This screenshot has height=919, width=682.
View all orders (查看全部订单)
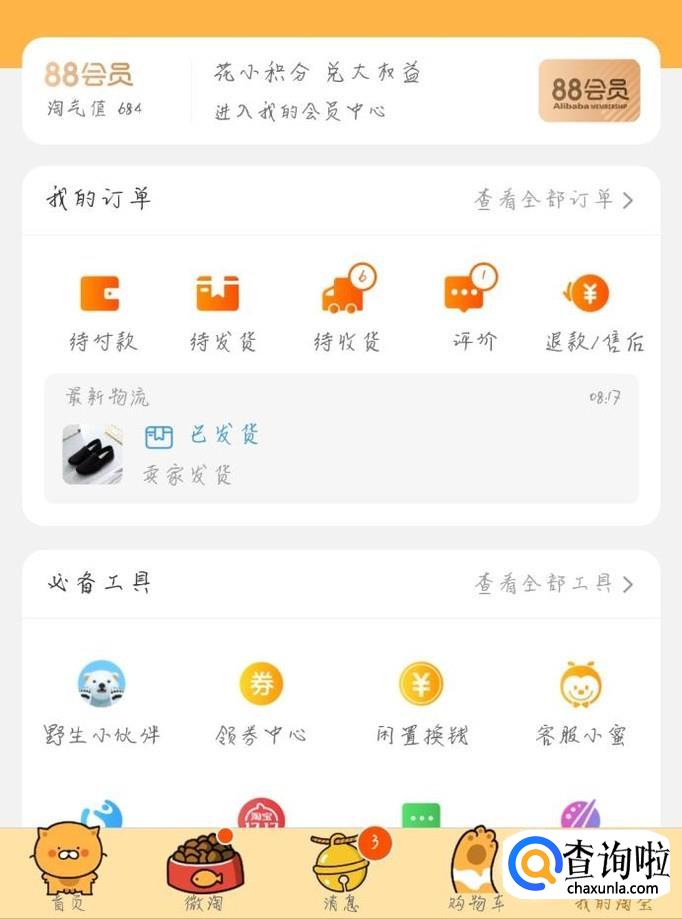[553, 200]
